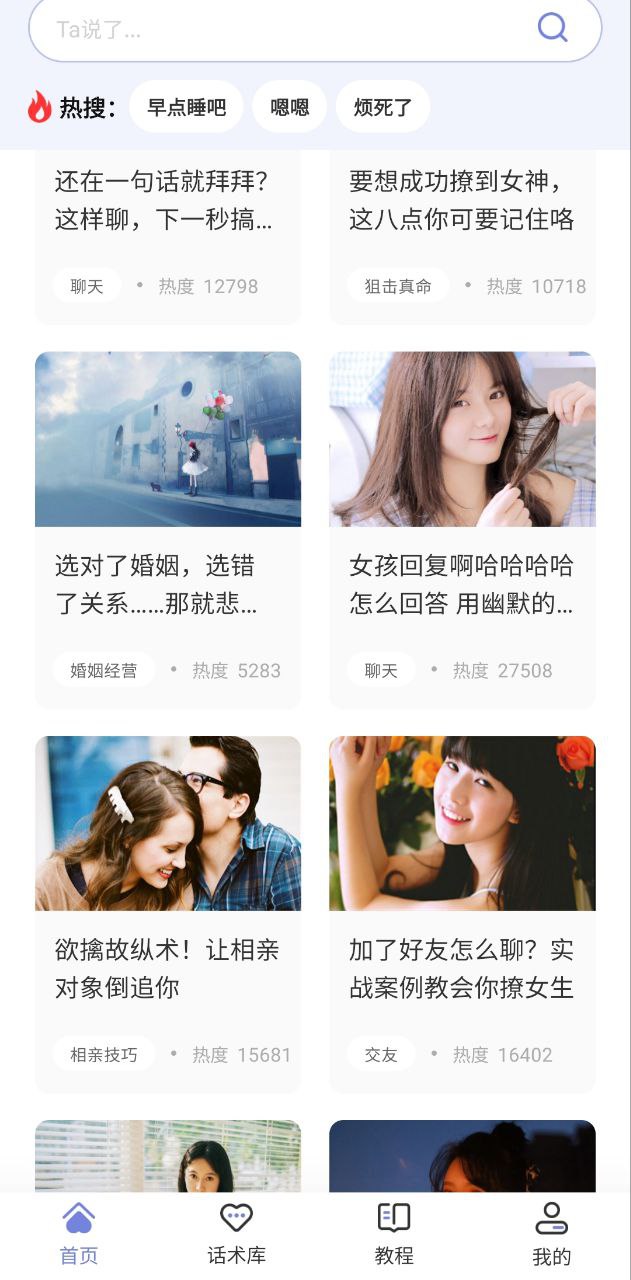Switch to the 话术库 tab
Screen dimensions: 631x1280
click(x=237, y=1235)
